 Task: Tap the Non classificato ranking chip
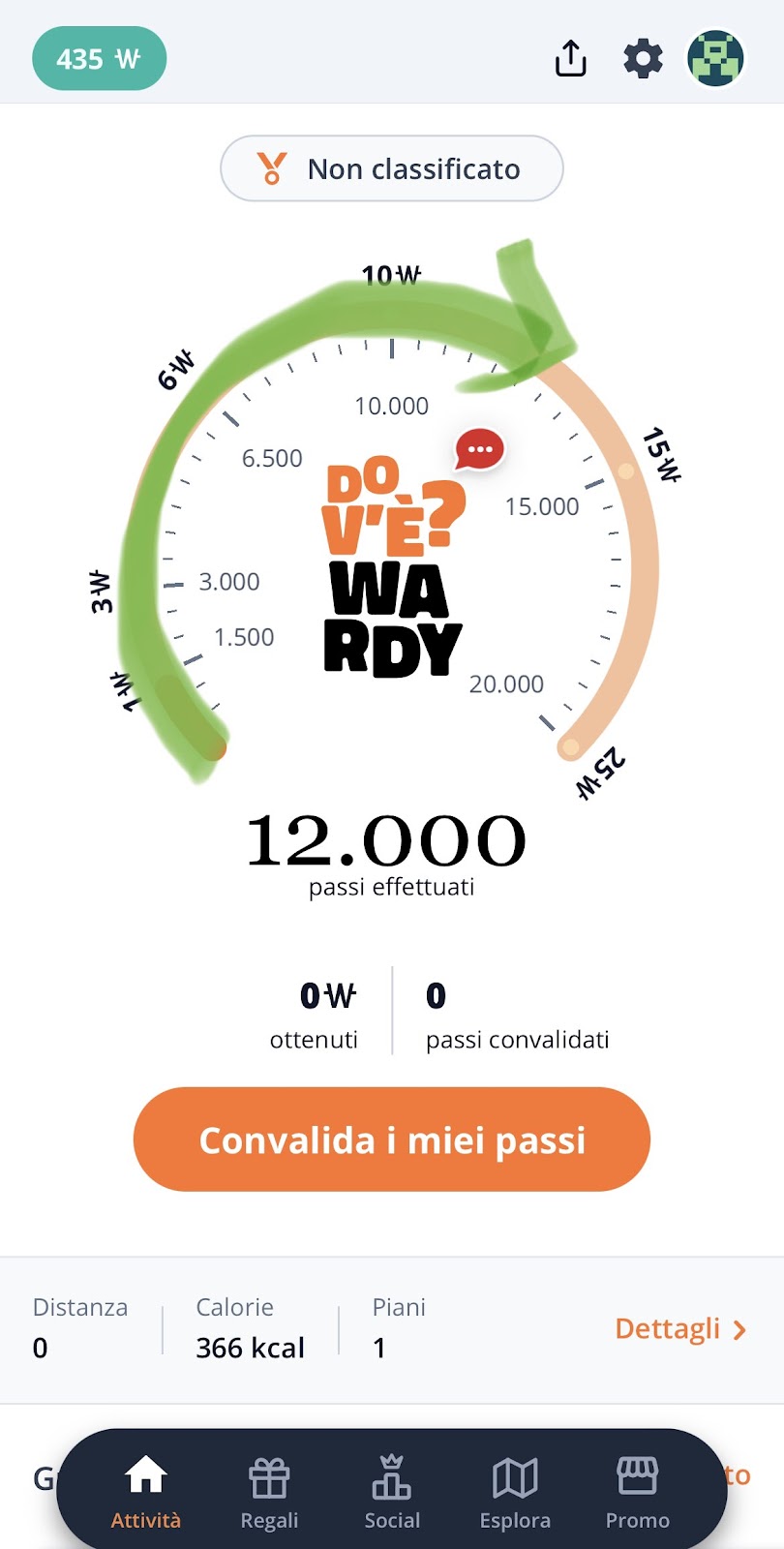(392, 169)
